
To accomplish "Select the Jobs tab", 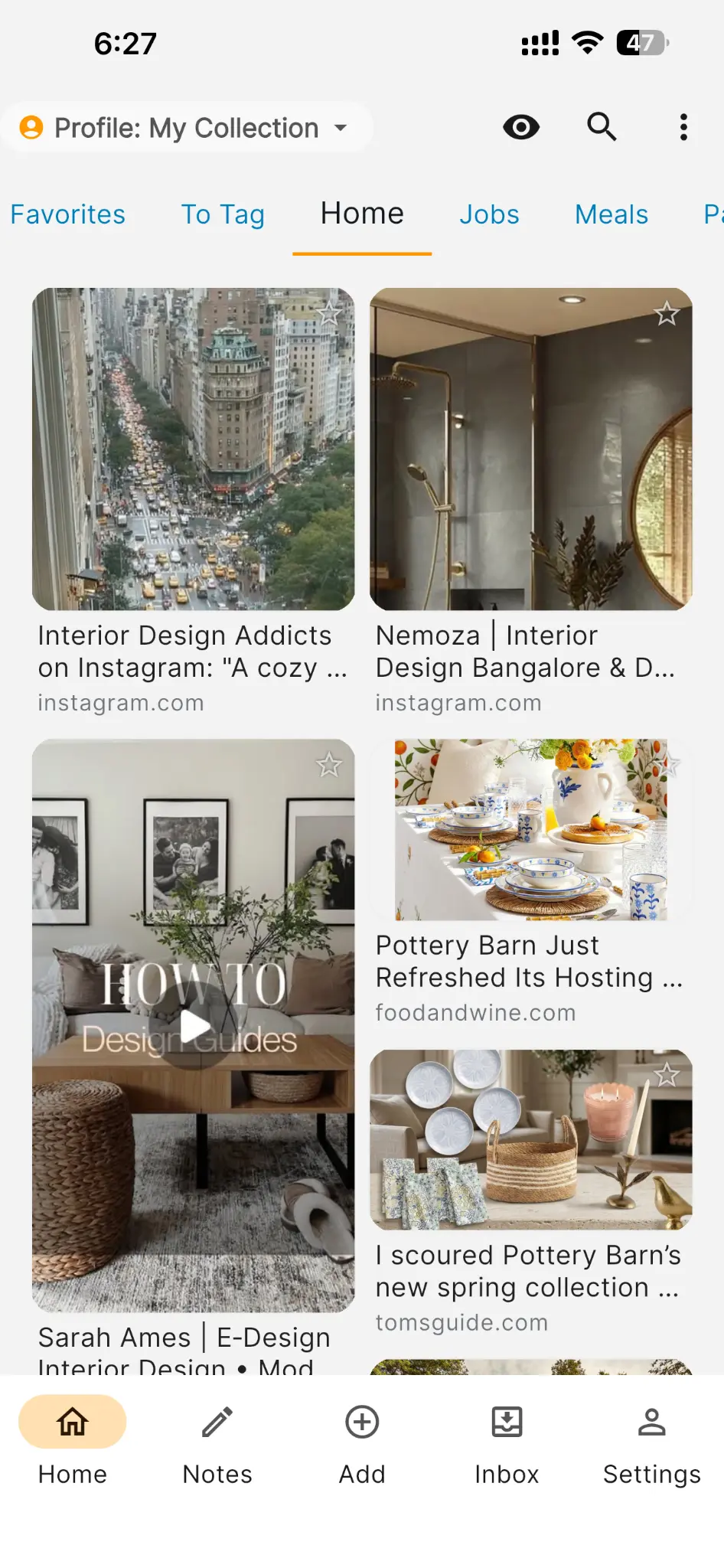I will click(x=489, y=214).
